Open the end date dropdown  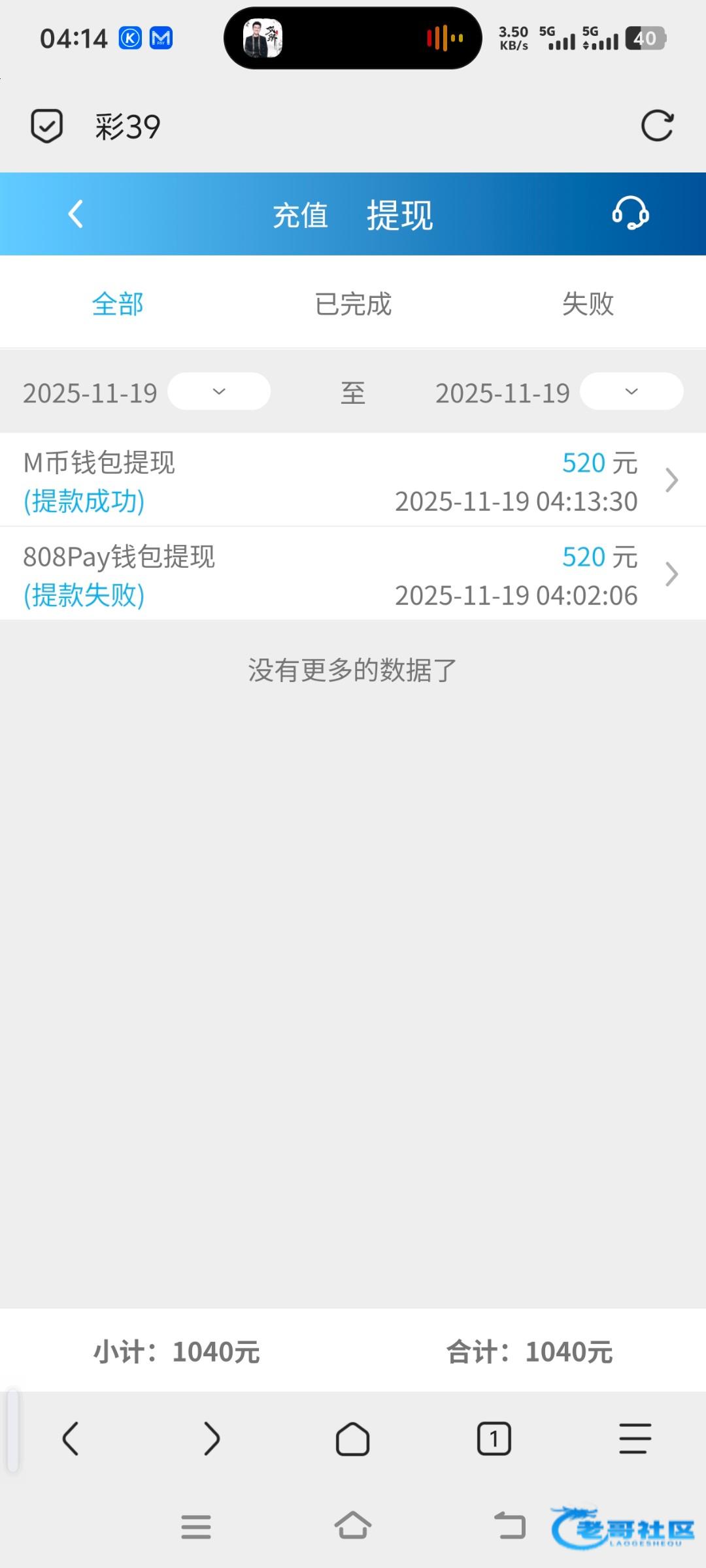[x=631, y=391]
